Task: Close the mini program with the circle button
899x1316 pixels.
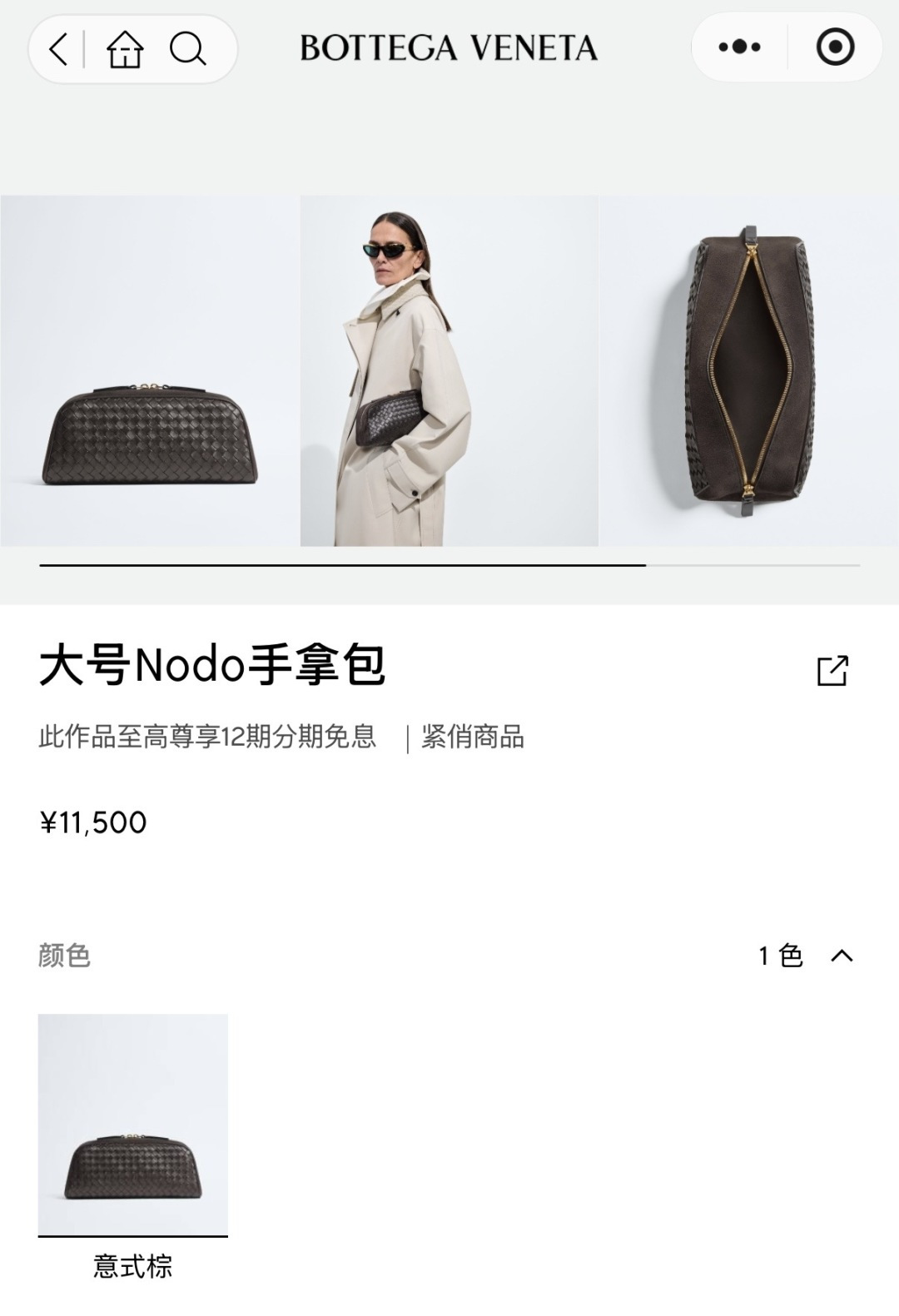Action: [835, 47]
